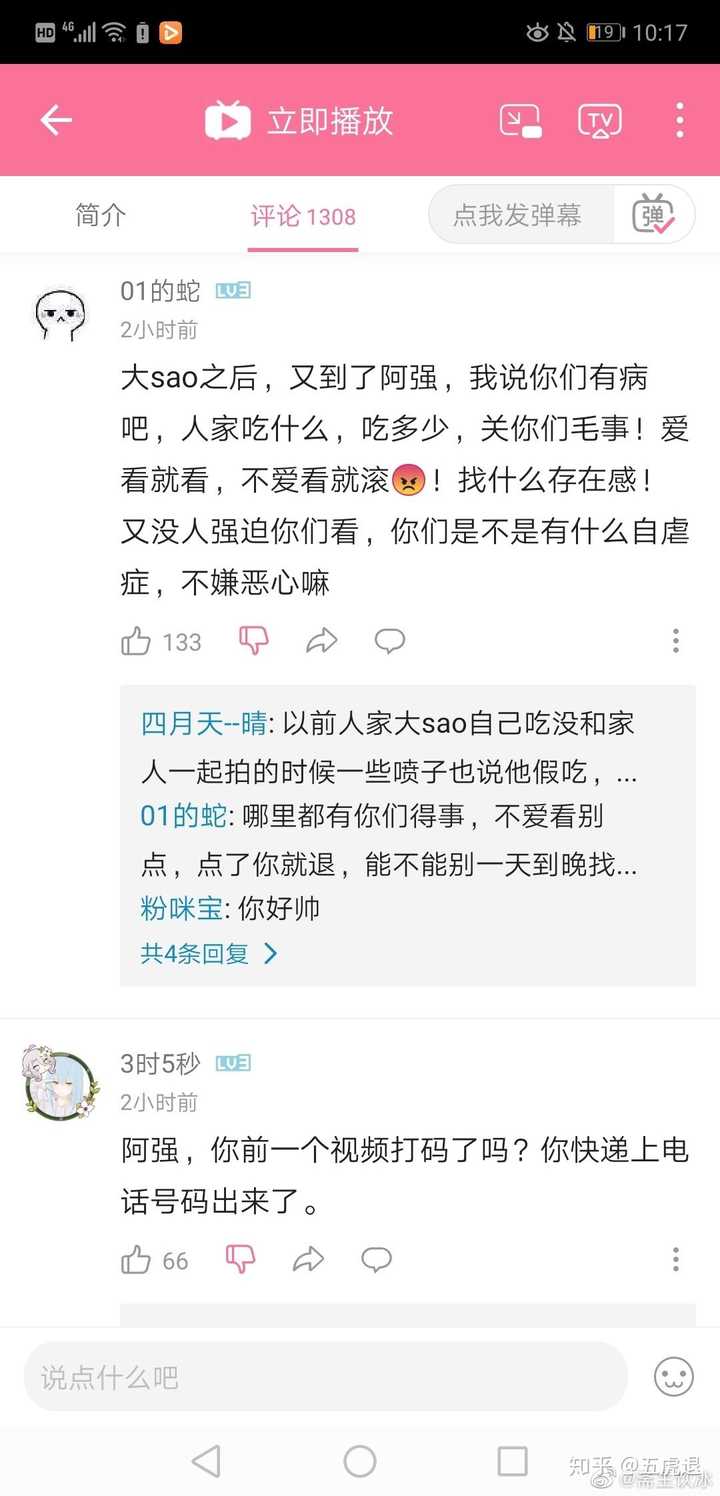Go back using the top-left arrow

(56, 121)
